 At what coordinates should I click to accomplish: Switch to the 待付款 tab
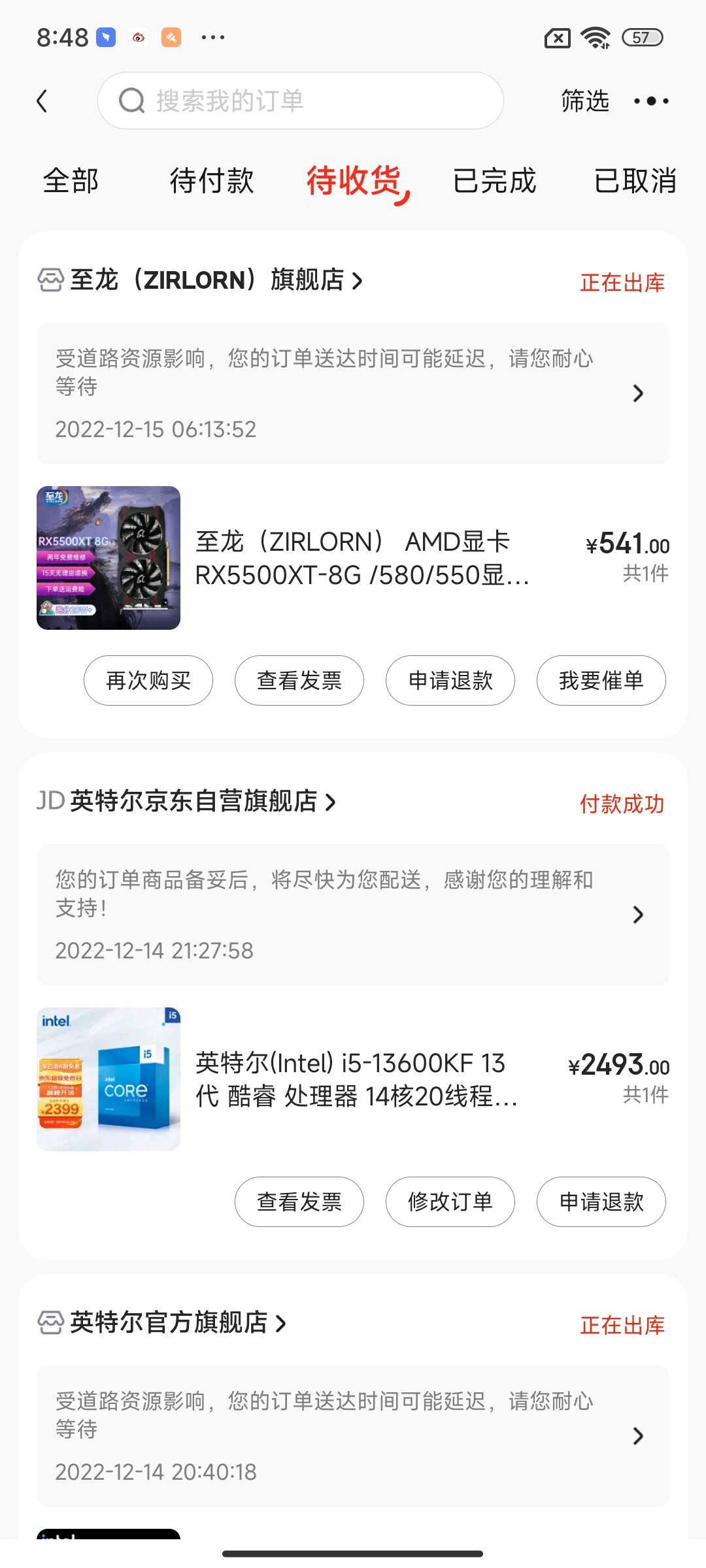pyautogui.click(x=212, y=180)
